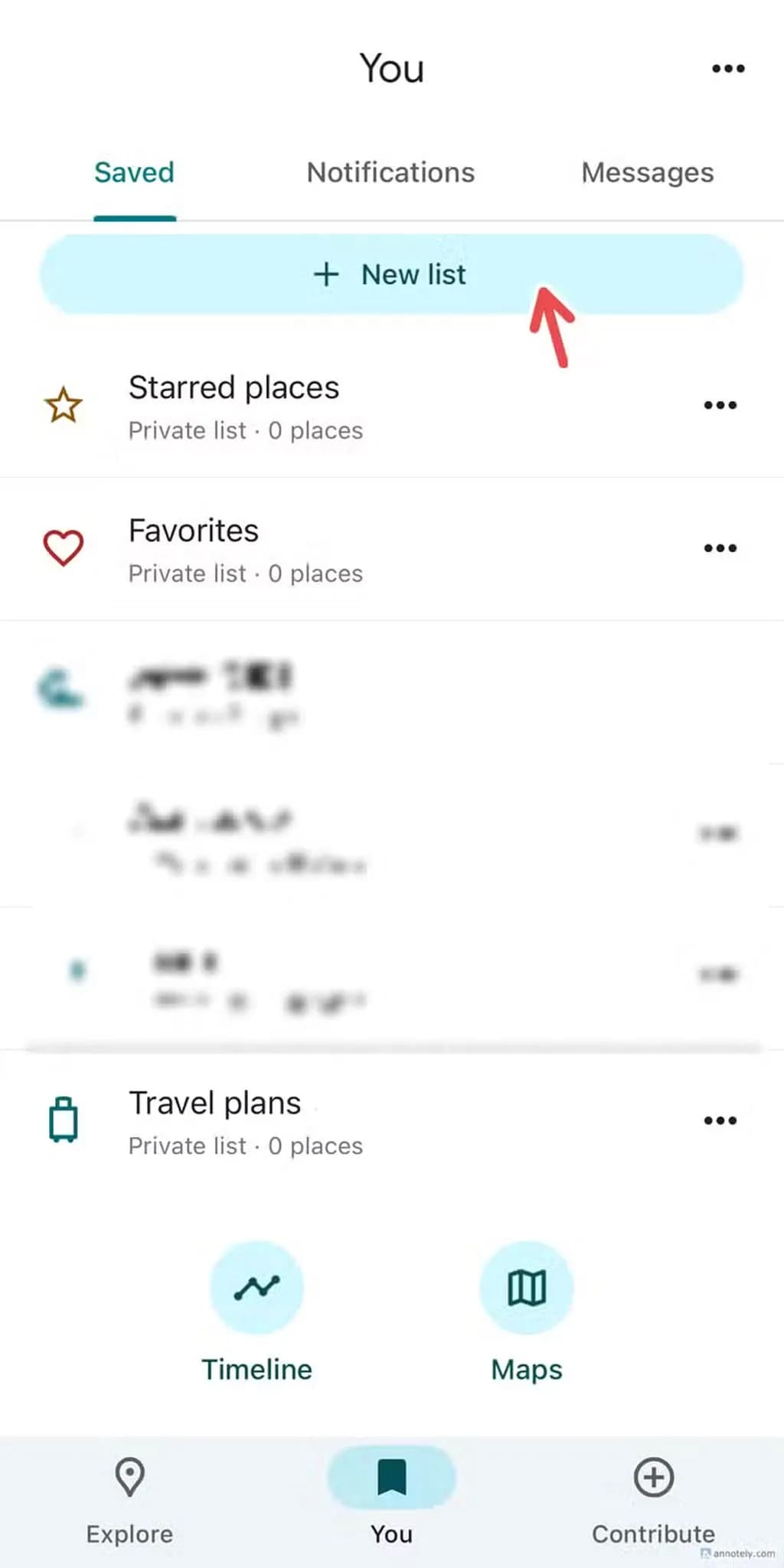Screen dimensions: 784x1568
Task: Select the Starred places star icon
Action: 64,406
